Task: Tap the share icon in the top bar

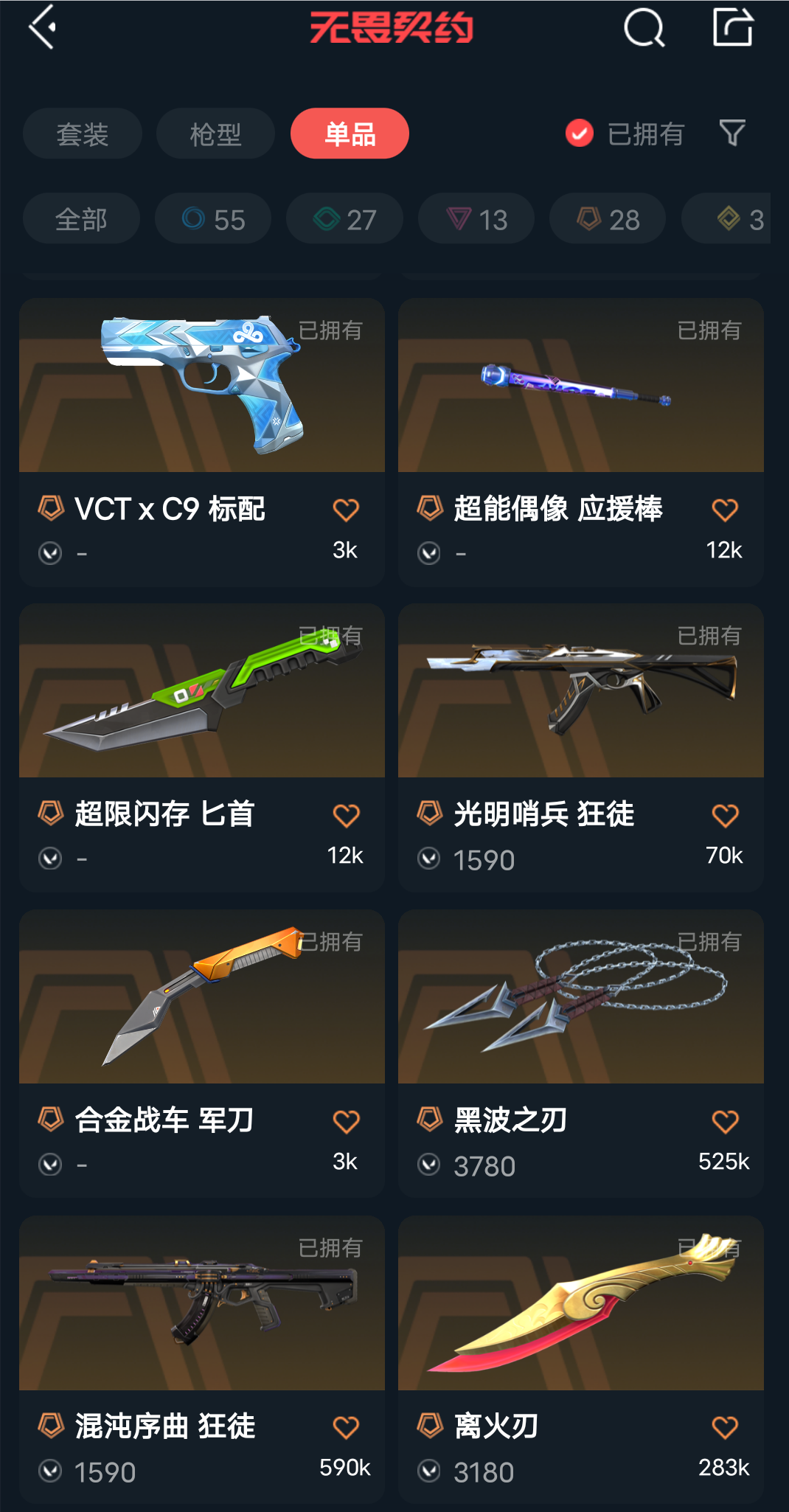Action: (732, 28)
